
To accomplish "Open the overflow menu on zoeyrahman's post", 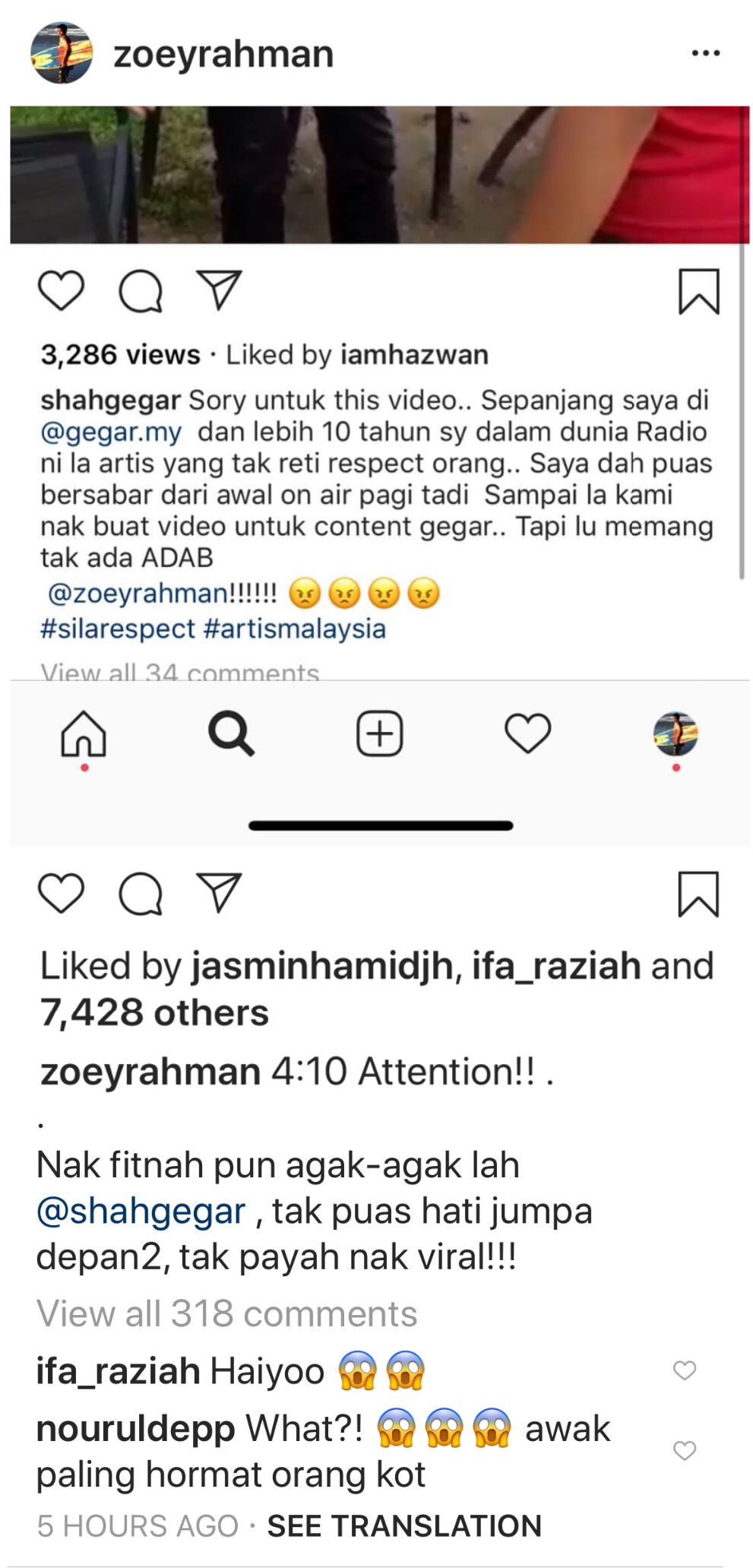I will 705,53.
